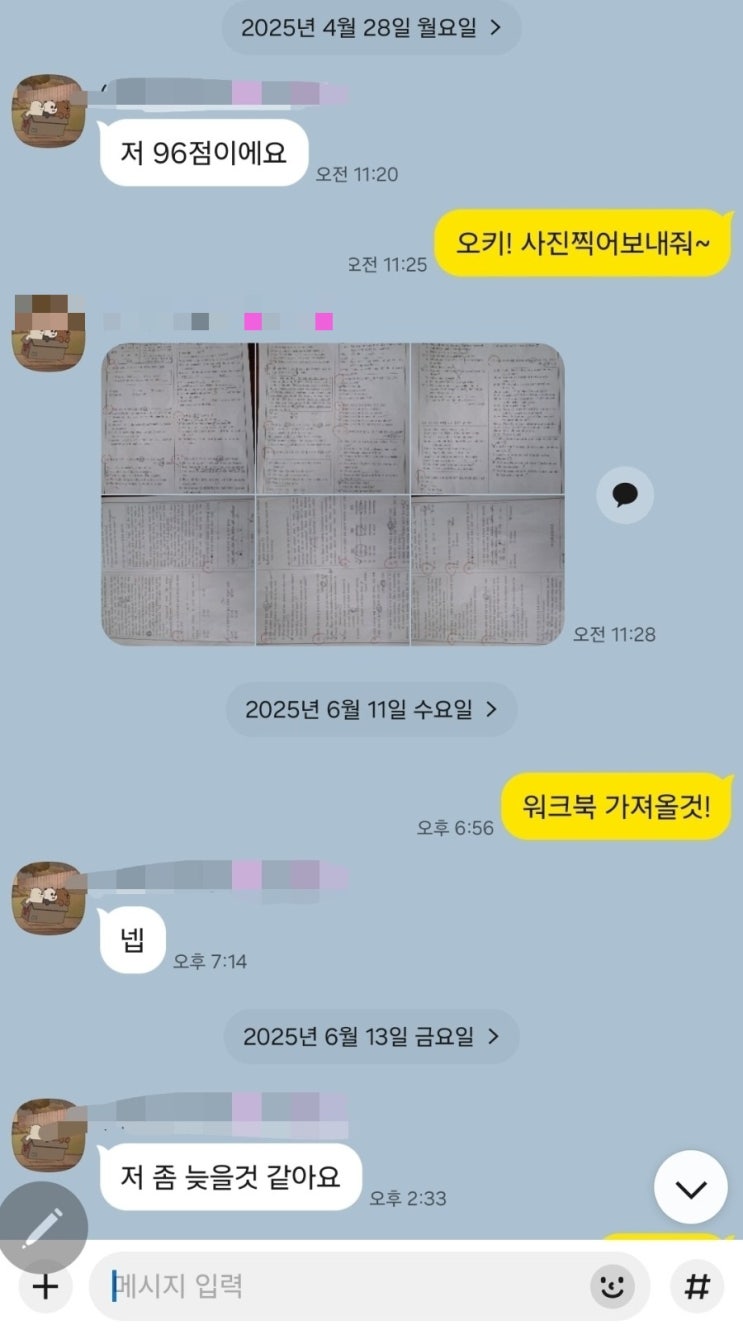
Task: Tap the comment bubble beside the photos
Action: click(625, 495)
